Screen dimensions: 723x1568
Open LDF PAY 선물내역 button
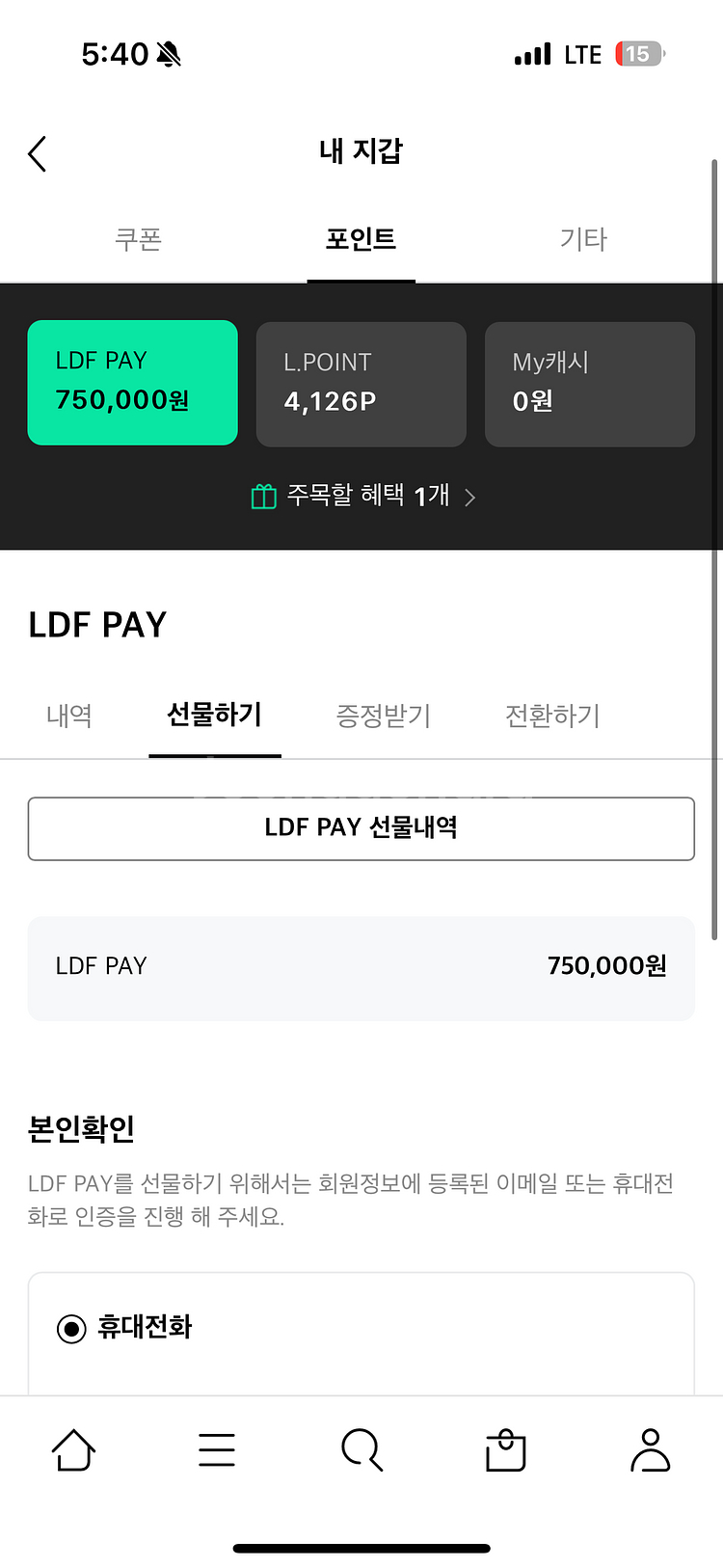point(361,828)
